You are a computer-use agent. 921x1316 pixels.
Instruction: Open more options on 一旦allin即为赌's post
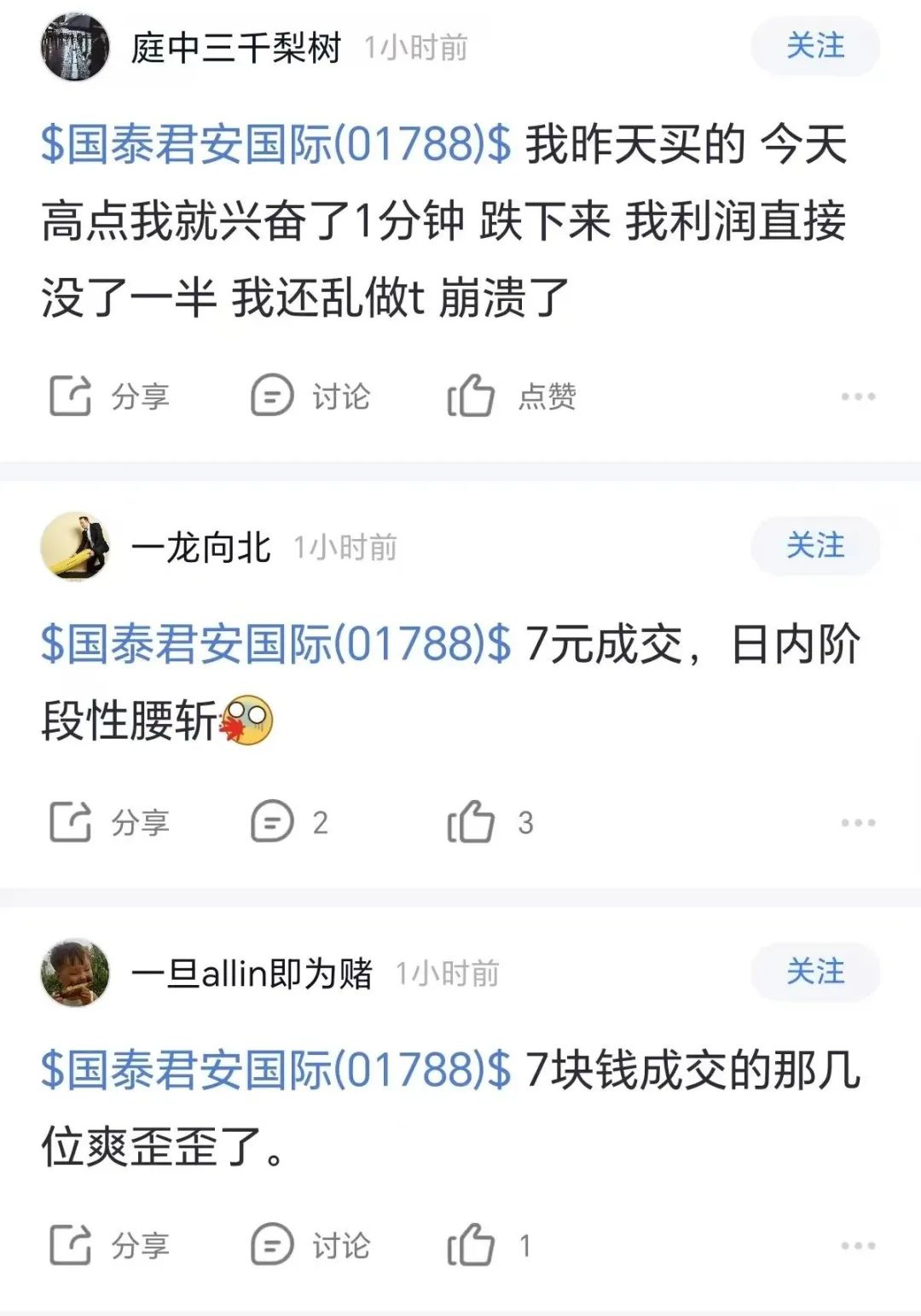pos(857,1246)
